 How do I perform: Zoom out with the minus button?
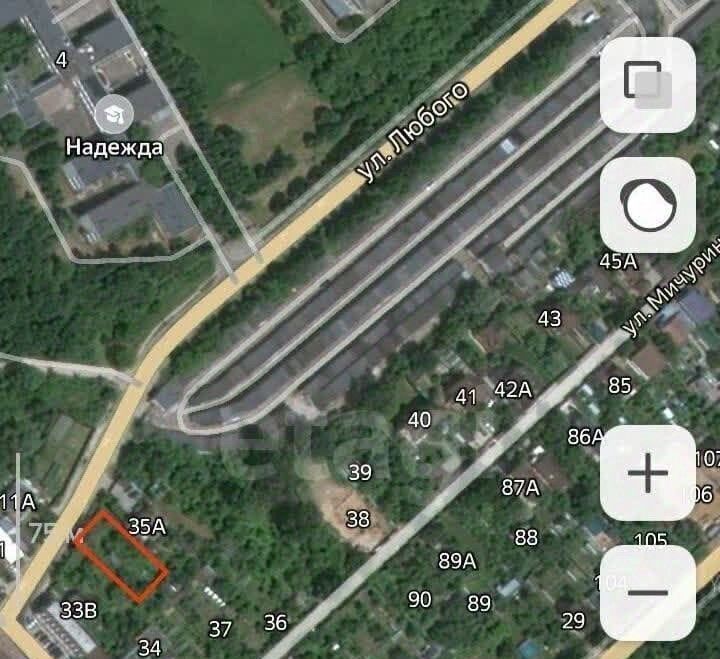(648, 592)
